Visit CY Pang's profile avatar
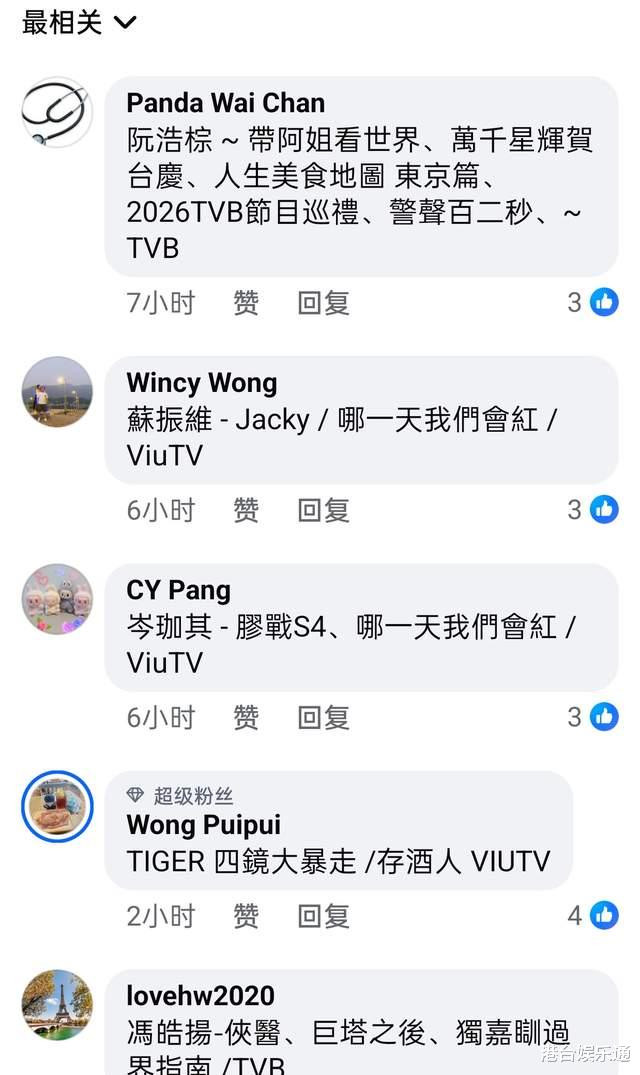Viewport: 640px width, 1075px height. click(57, 598)
